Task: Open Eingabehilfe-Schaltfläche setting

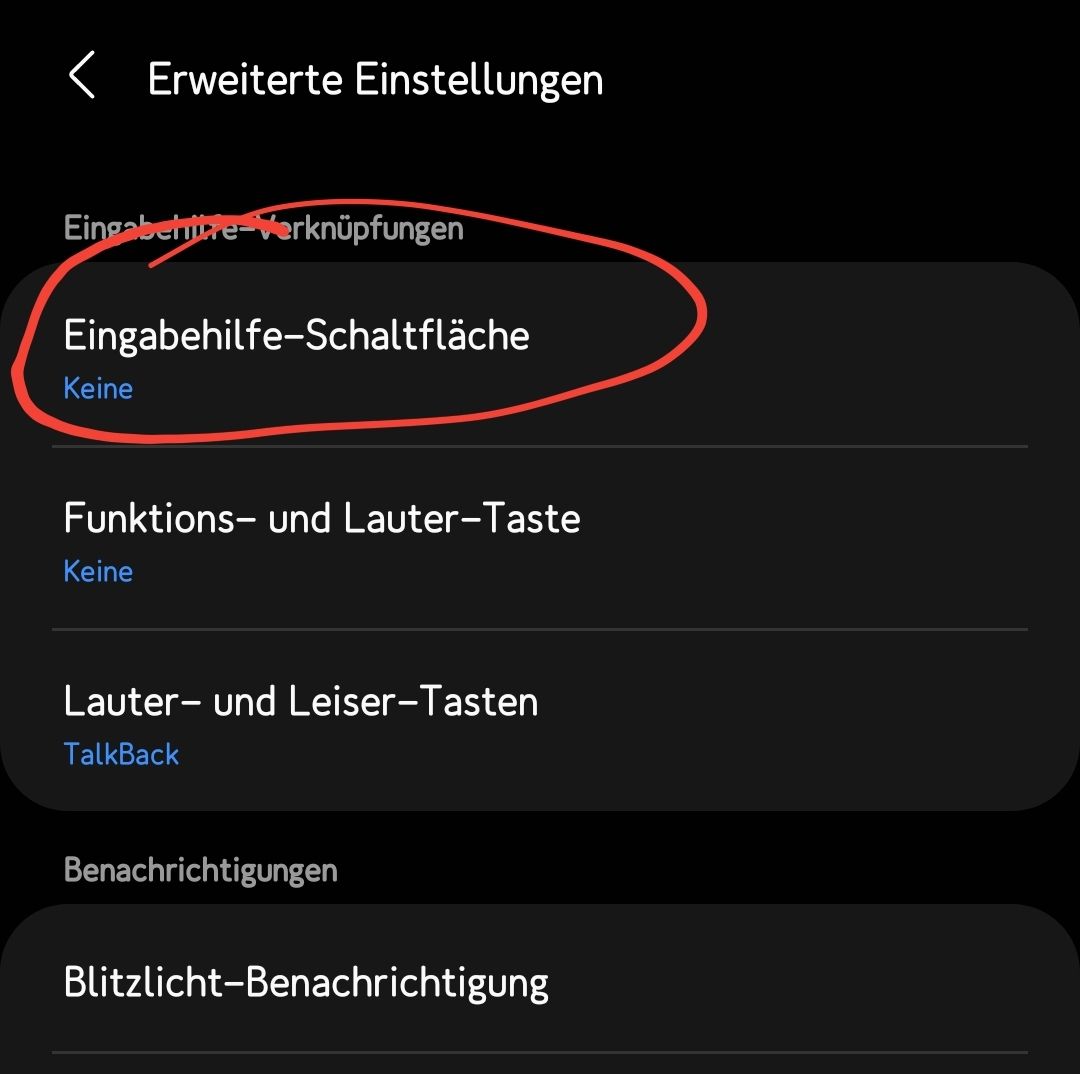Action: tap(297, 354)
